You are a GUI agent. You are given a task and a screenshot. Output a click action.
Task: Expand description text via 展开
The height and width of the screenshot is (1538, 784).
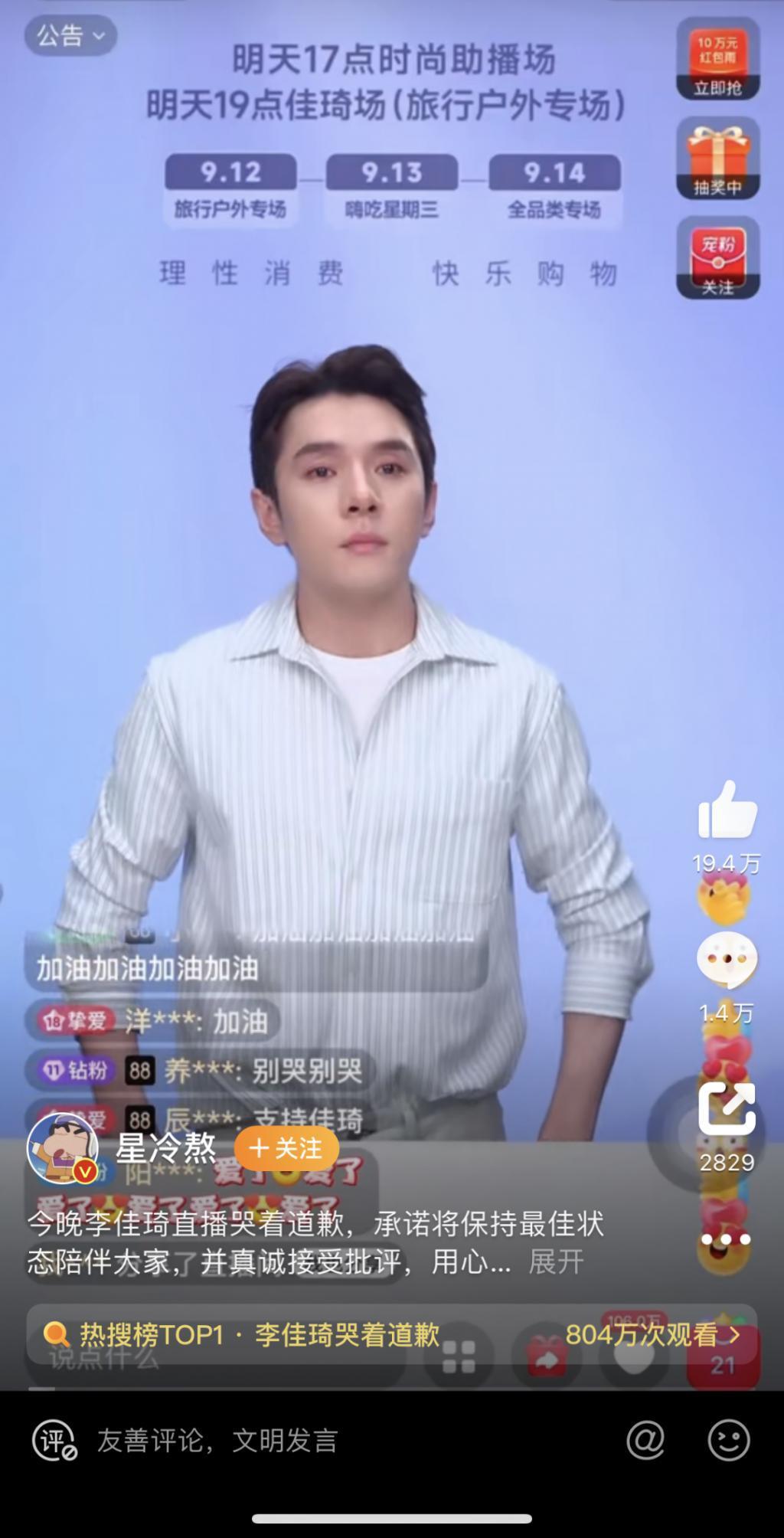554,1264
